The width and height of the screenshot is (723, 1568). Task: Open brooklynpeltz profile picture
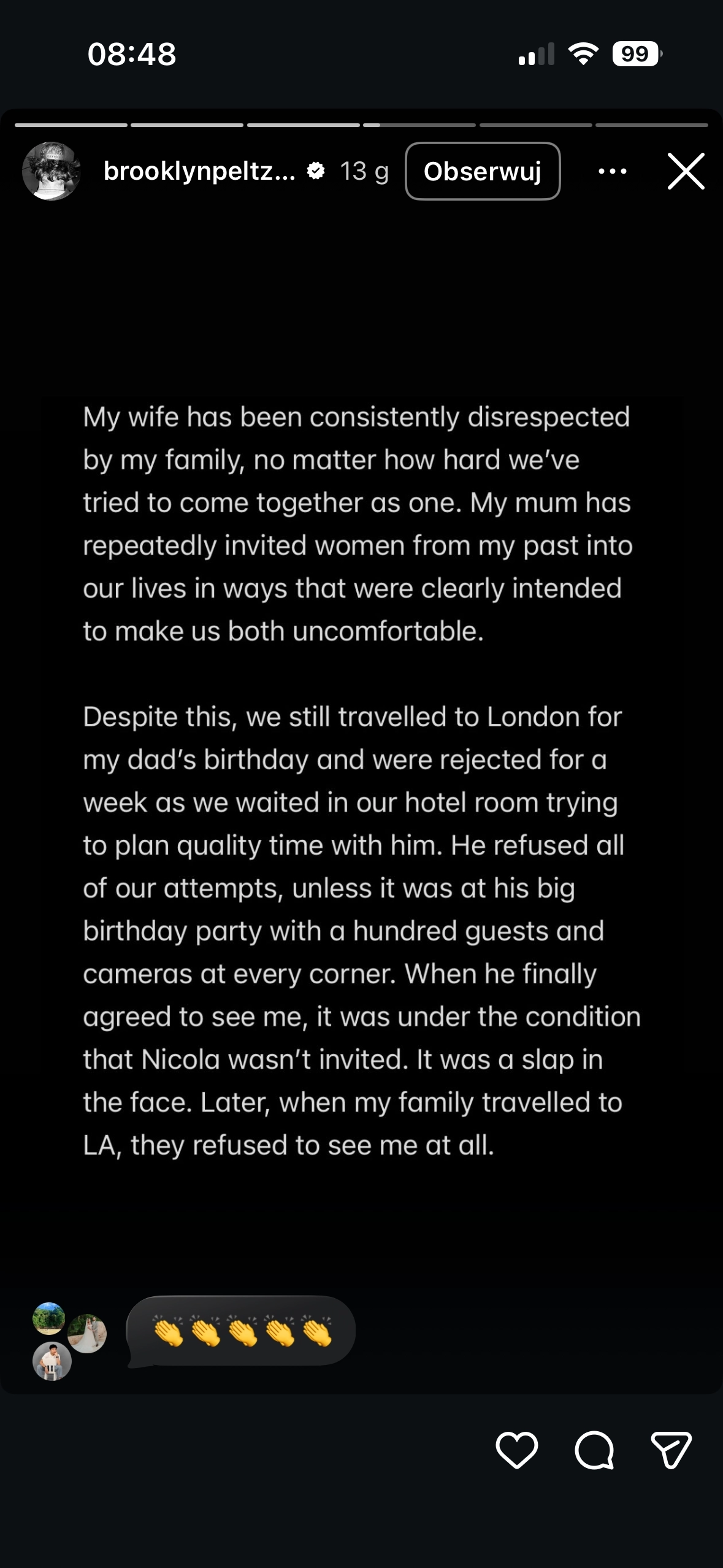point(52,171)
